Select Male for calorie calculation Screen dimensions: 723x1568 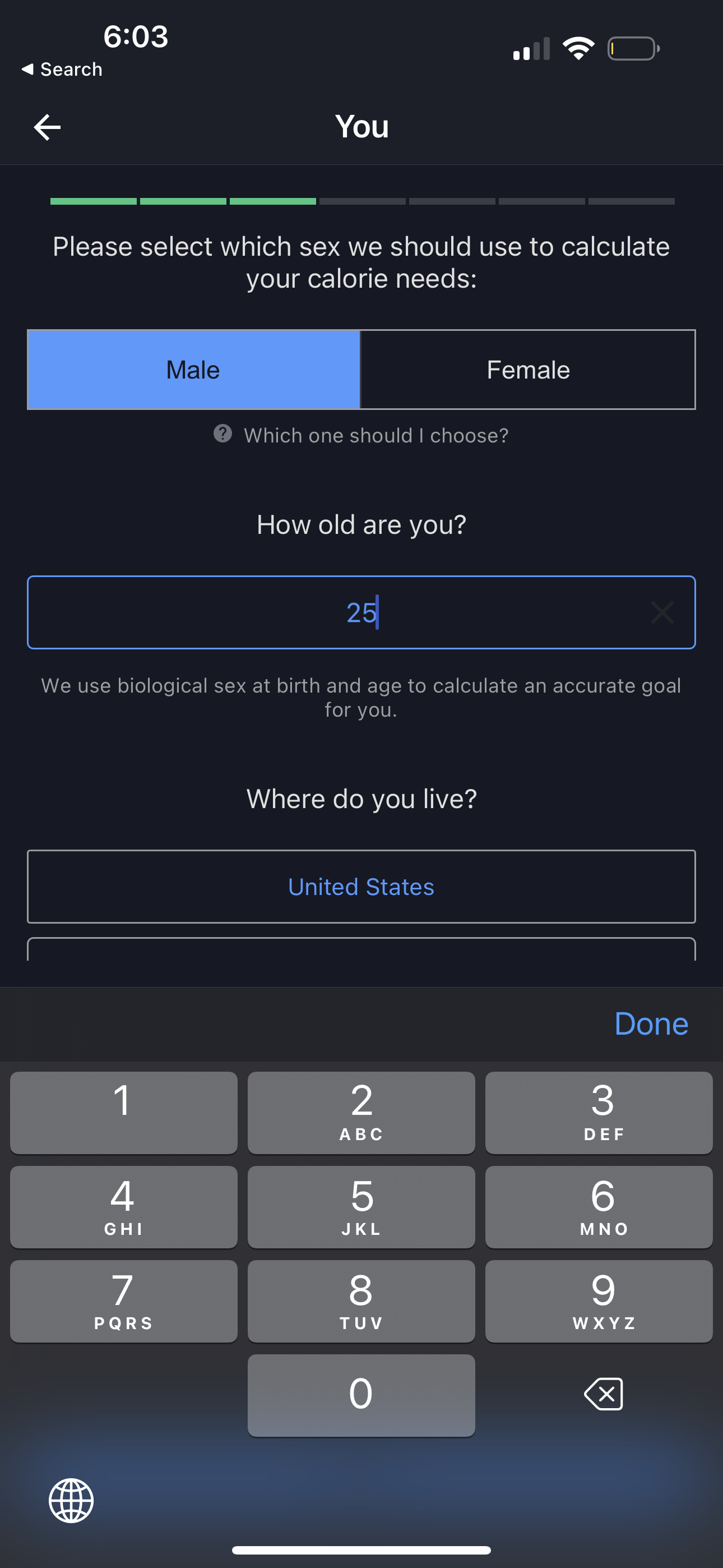(x=193, y=370)
